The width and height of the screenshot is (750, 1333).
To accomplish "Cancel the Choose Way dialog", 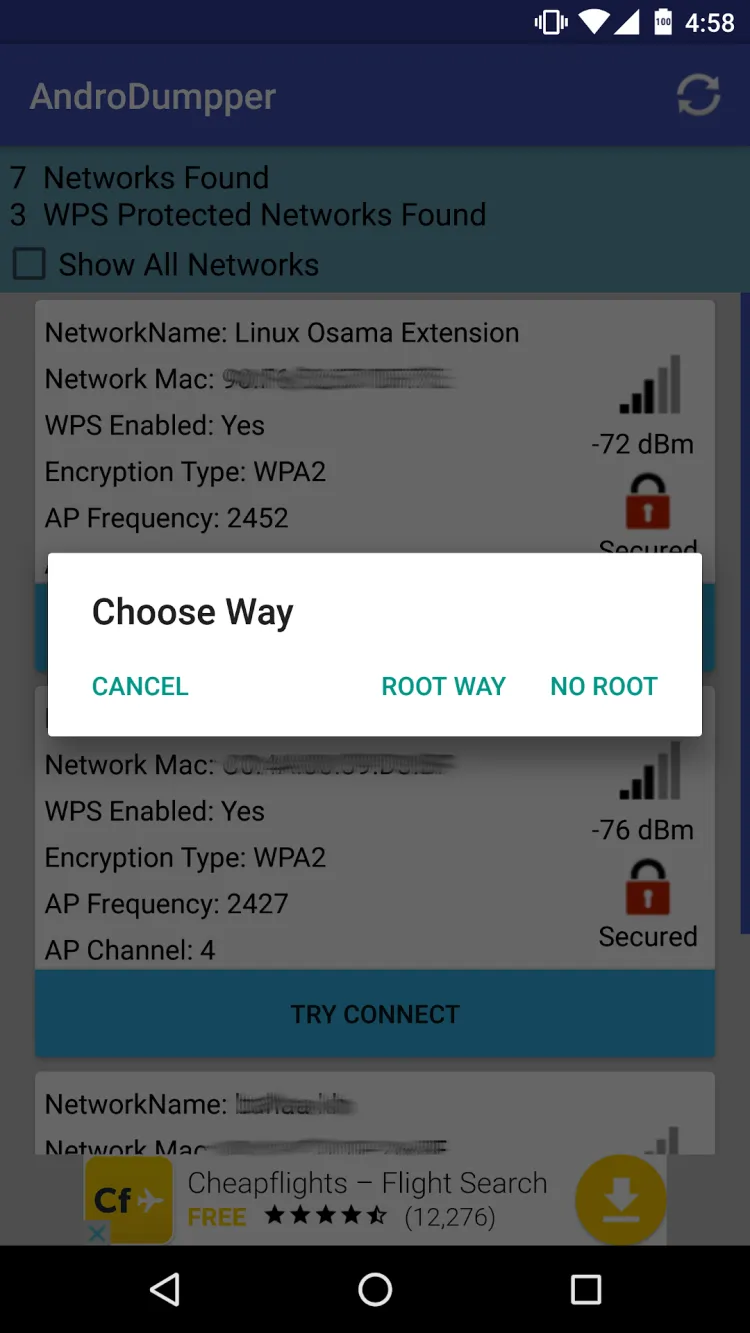I will click(140, 686).
